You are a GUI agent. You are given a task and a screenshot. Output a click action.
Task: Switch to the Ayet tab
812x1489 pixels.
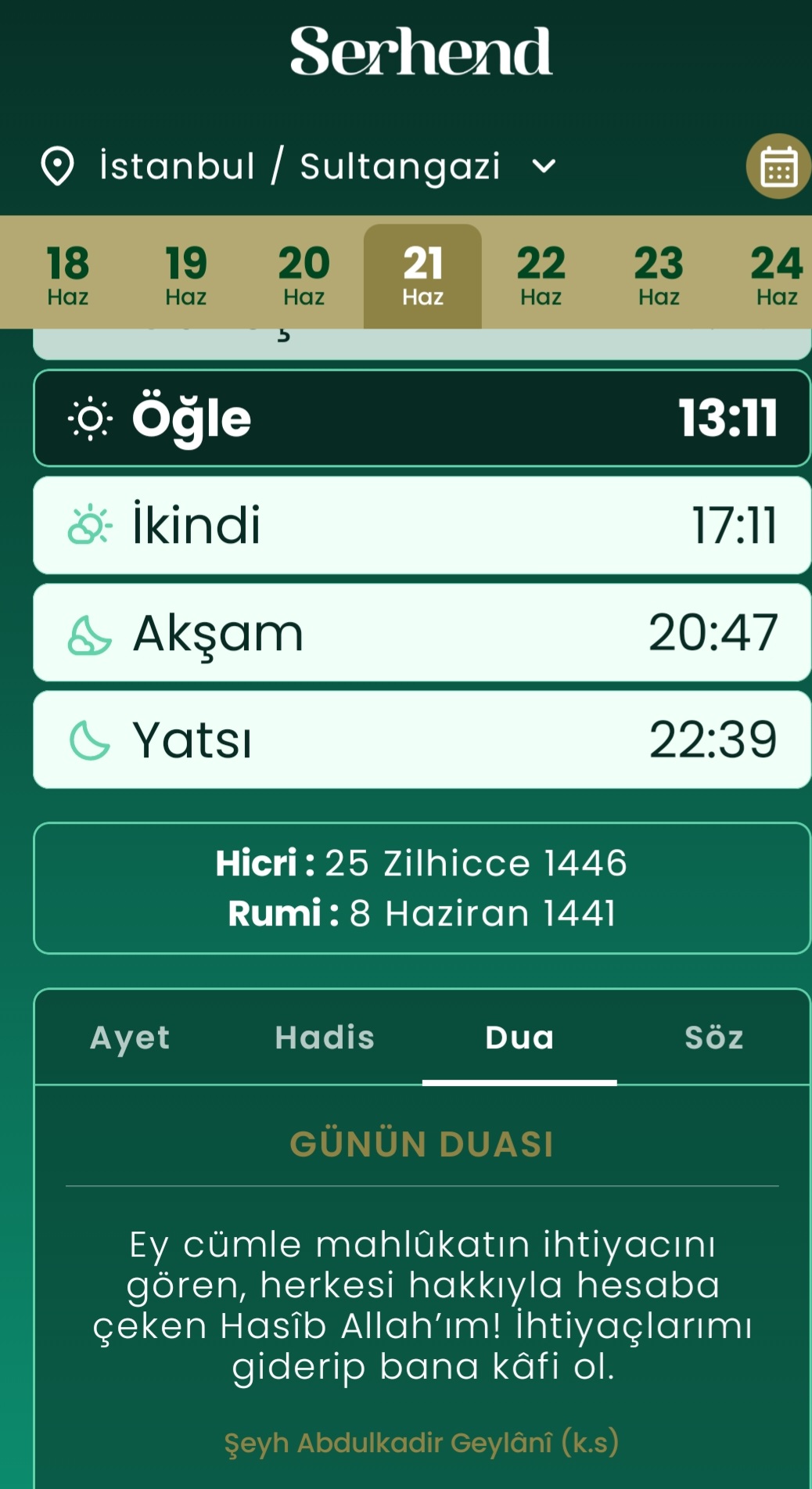131,1038
